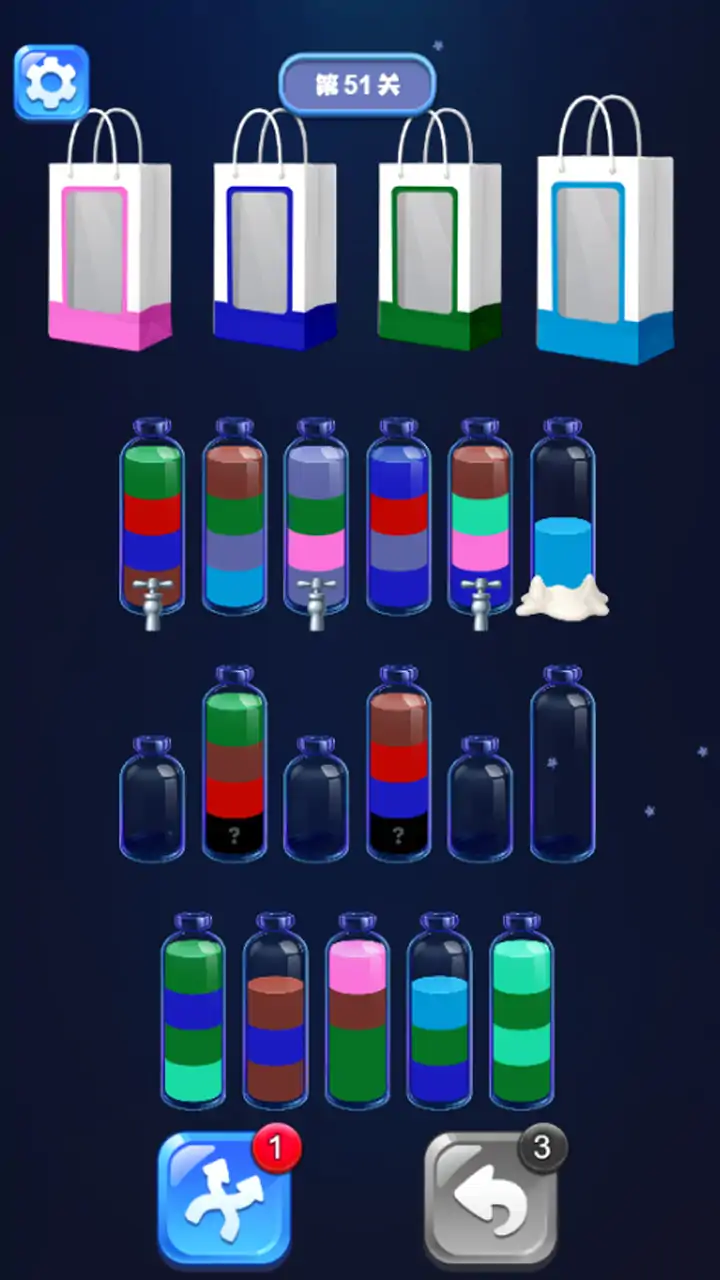
Task: Select the bottle with green, blue, green, teal layers
Action: (193, 1010)
